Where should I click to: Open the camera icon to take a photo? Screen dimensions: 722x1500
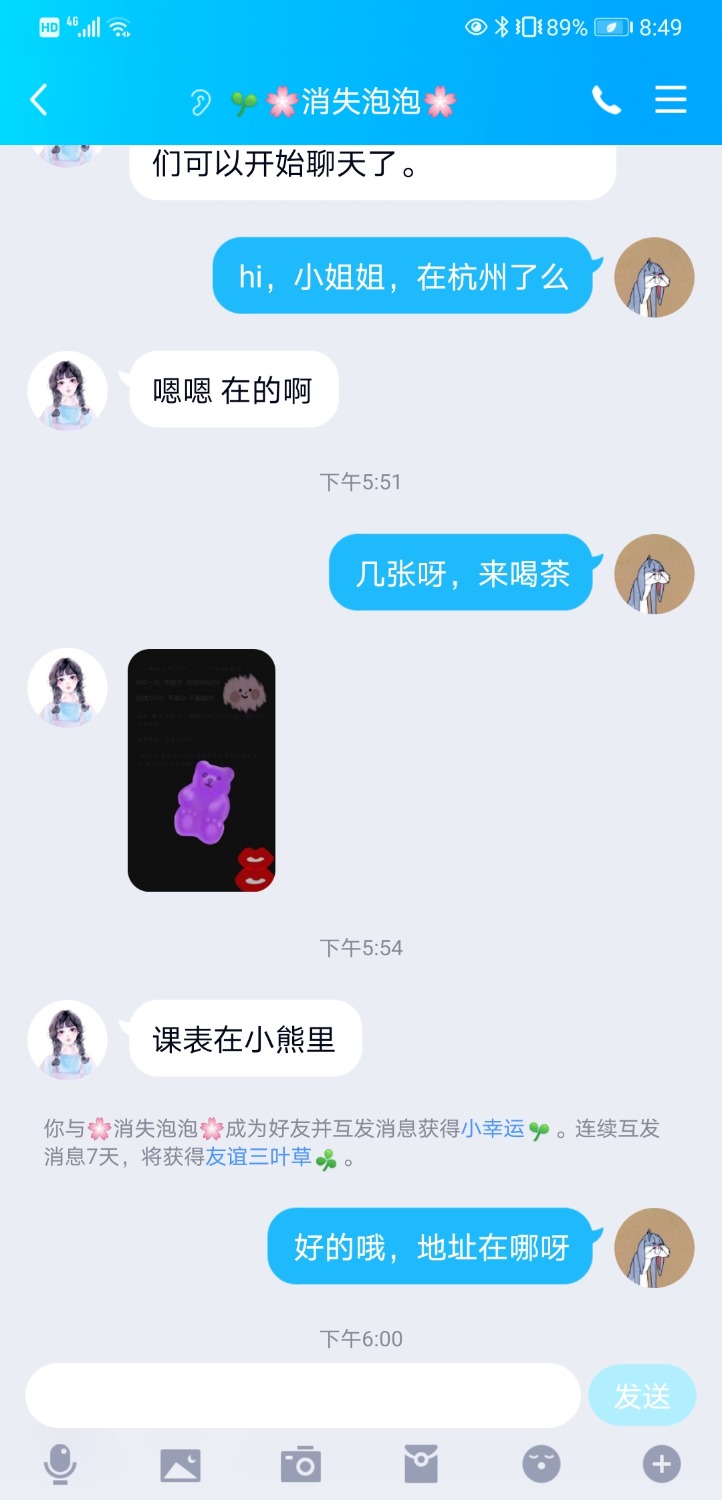tap(300, 1463)
